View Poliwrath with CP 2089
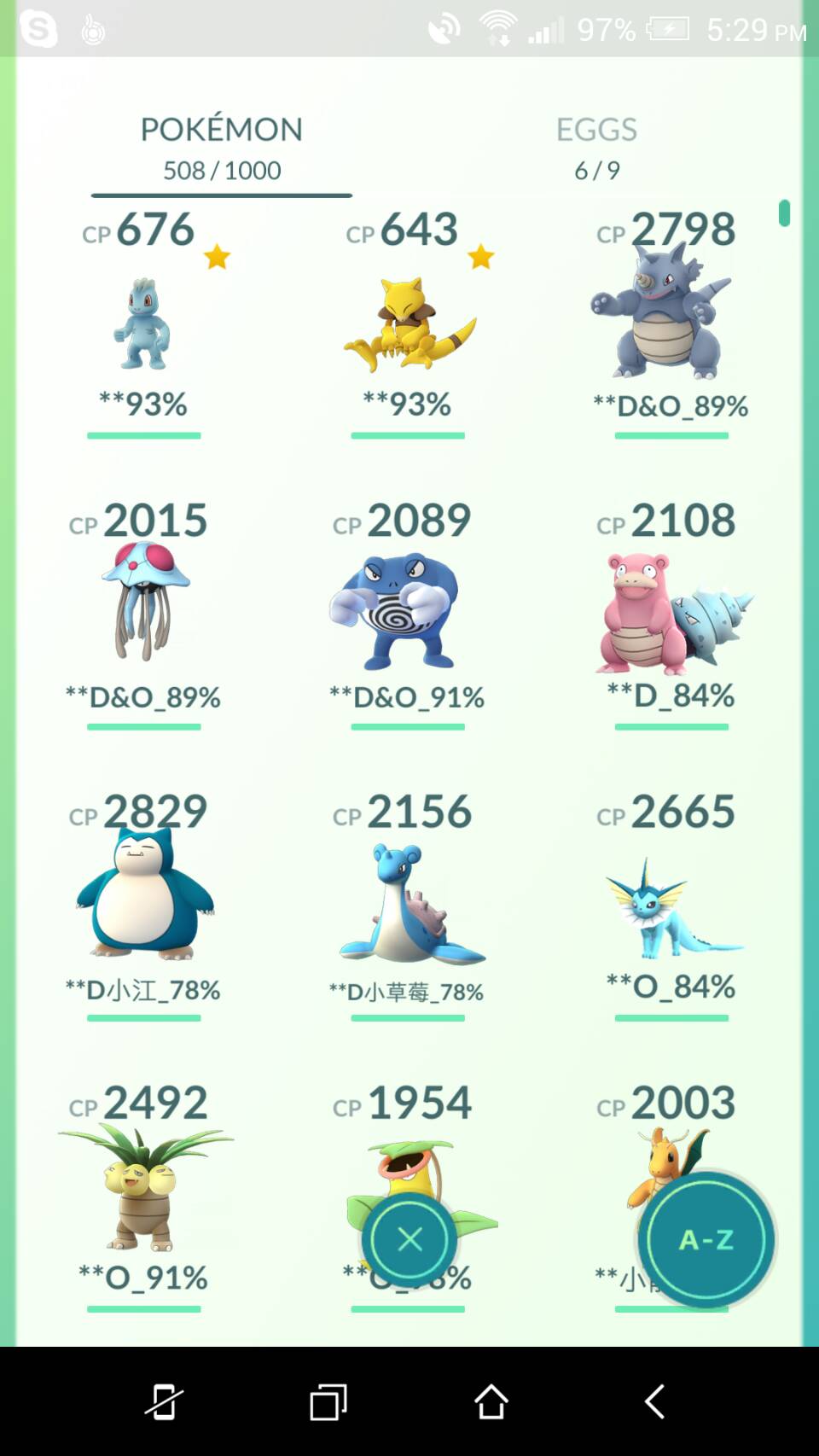The width and height of the screenshot is (819, 1456). coord(408,614)
